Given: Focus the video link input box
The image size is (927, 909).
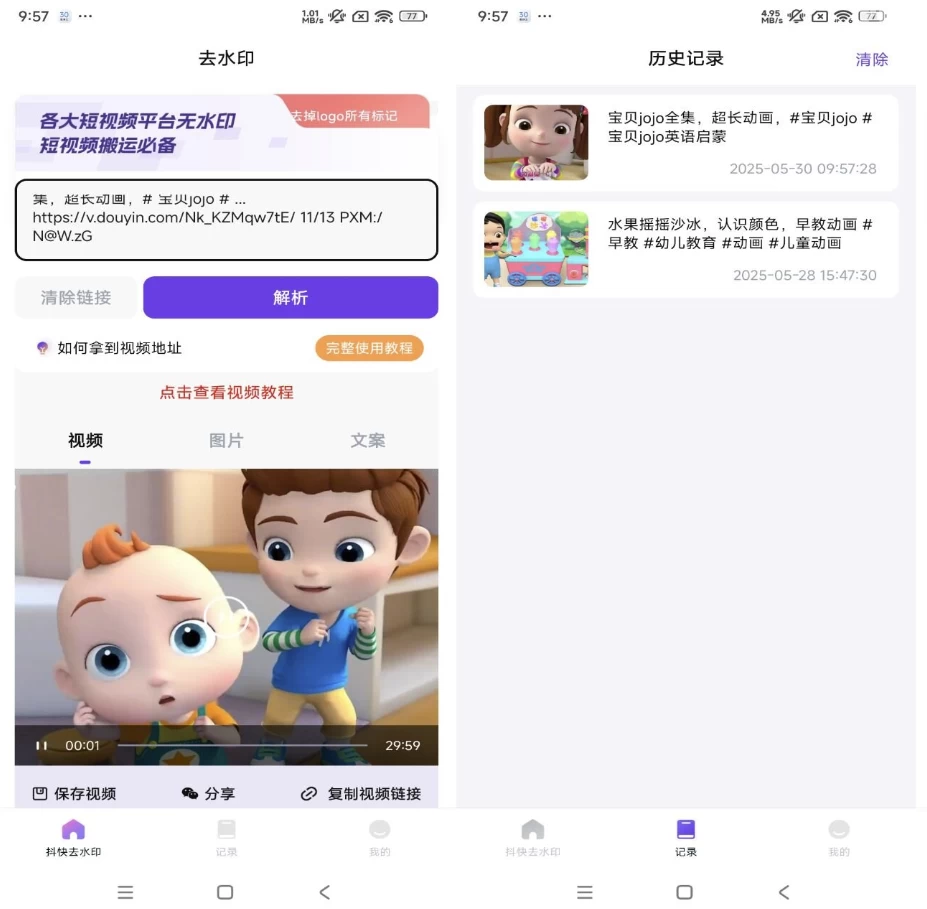Looking at the screenshot, I should [226, 219].
